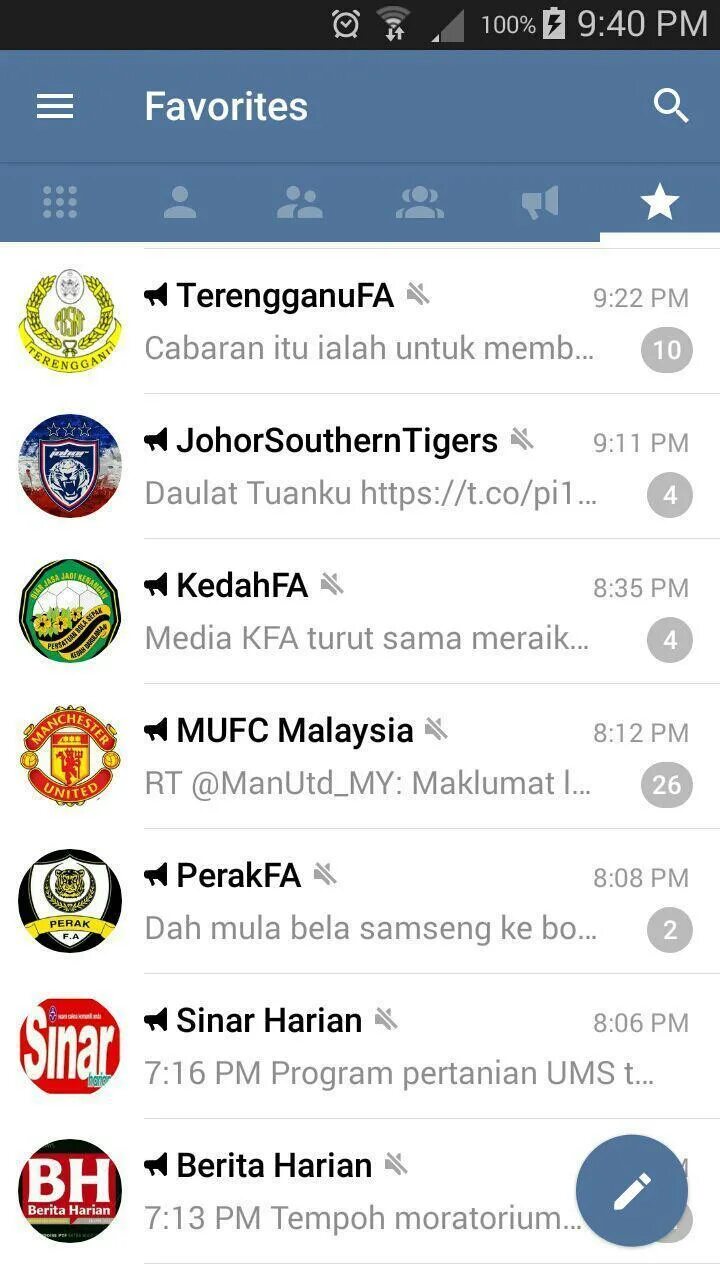Open the search icon
Viewport: 720px width, 1280px height.
point(670,105)
